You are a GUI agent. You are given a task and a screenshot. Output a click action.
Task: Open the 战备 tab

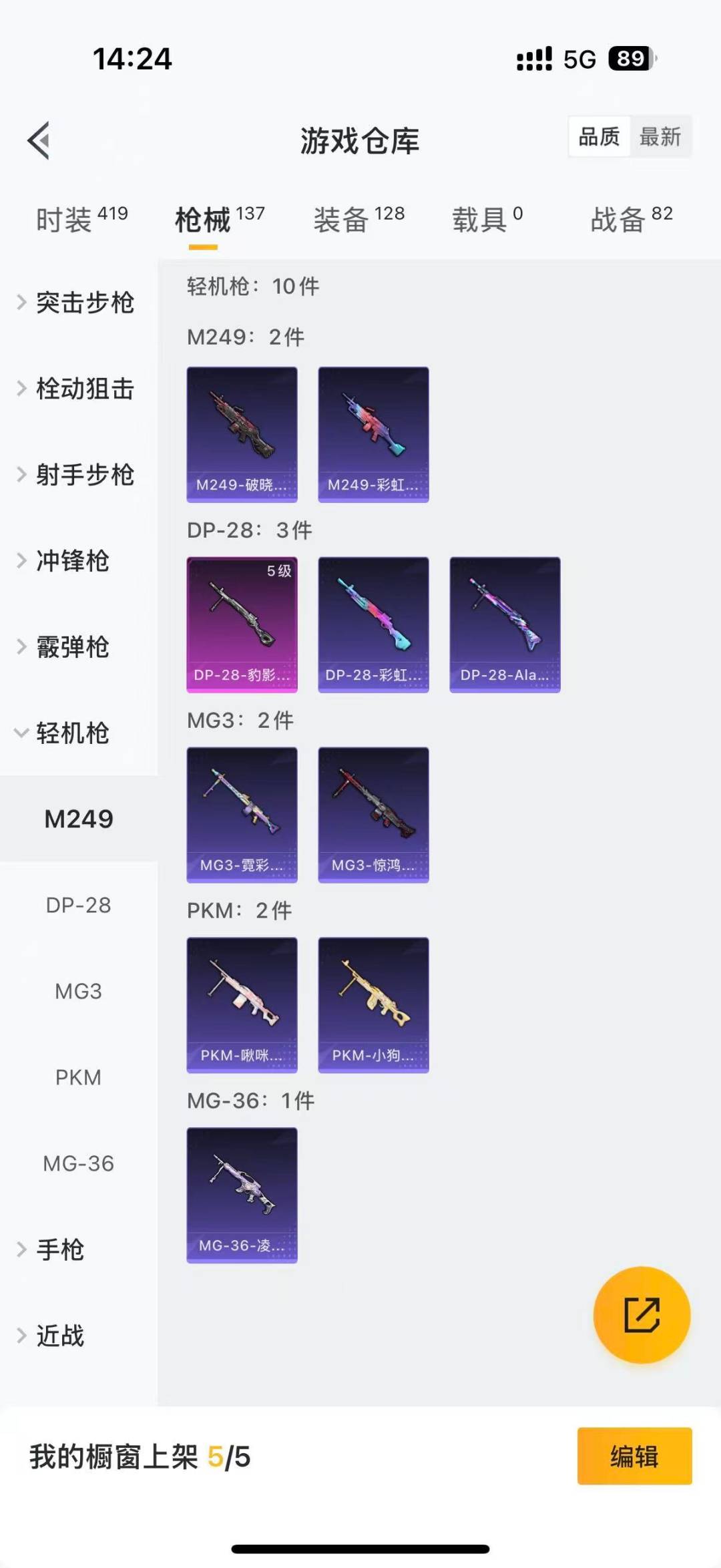click(x=632, y=219)
